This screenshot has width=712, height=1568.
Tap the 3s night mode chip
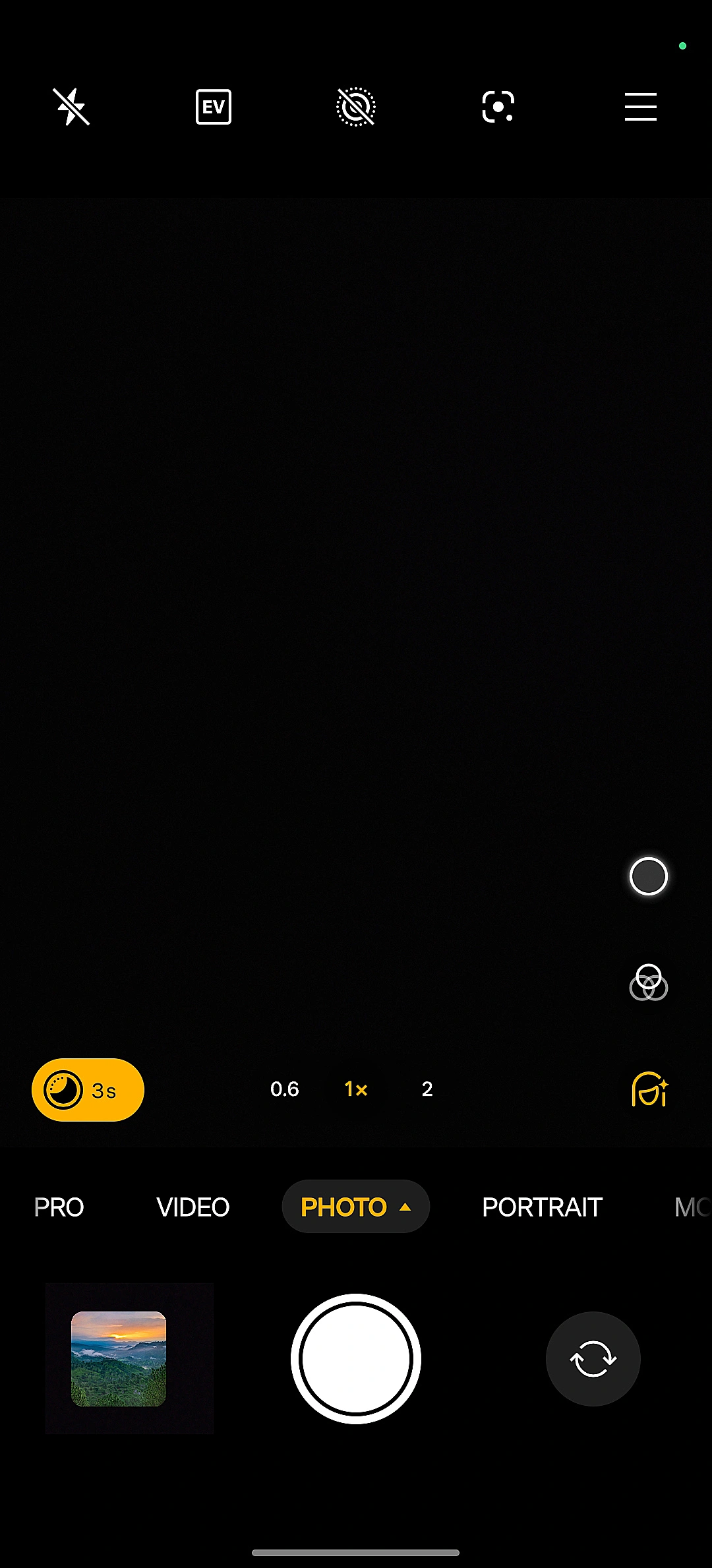88,1090
